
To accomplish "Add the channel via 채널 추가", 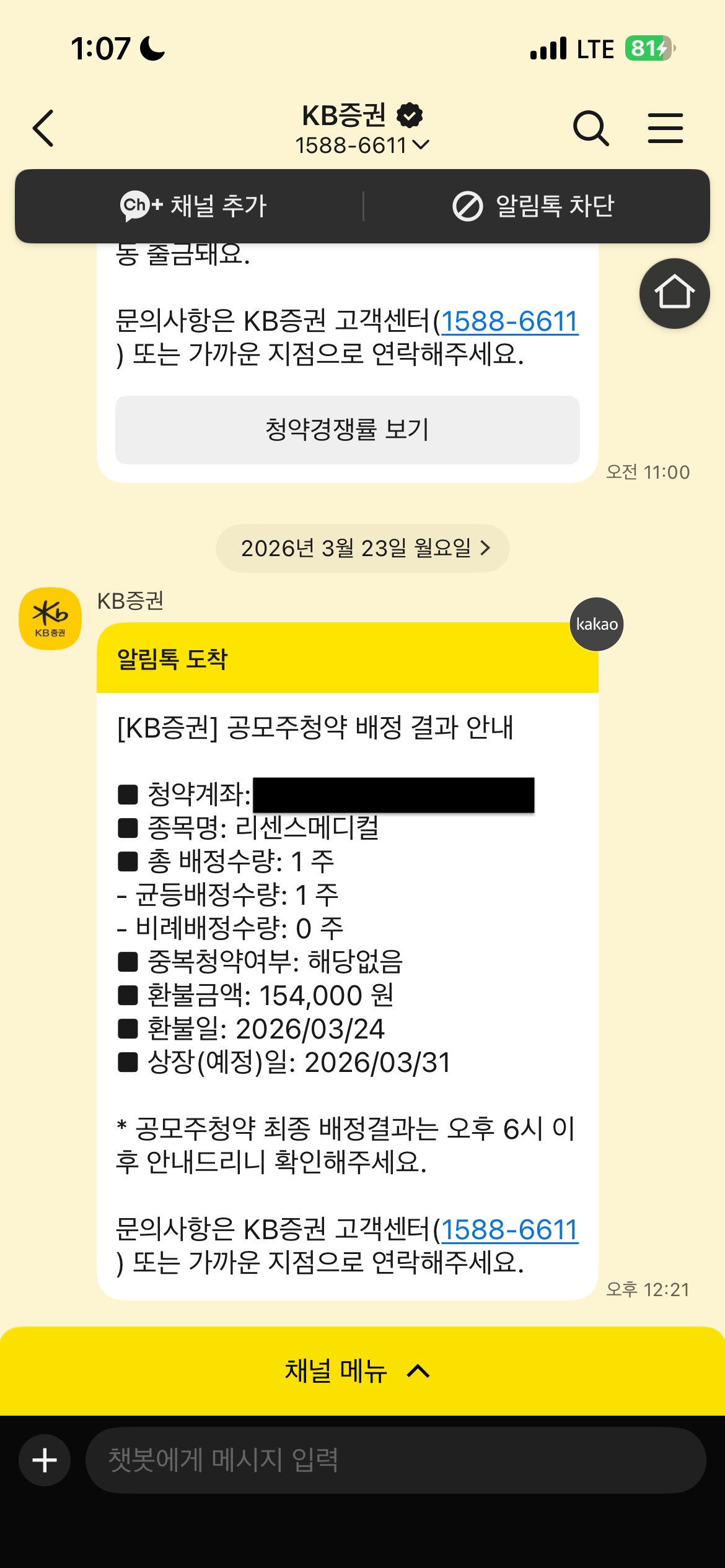I will pos(193,206).
